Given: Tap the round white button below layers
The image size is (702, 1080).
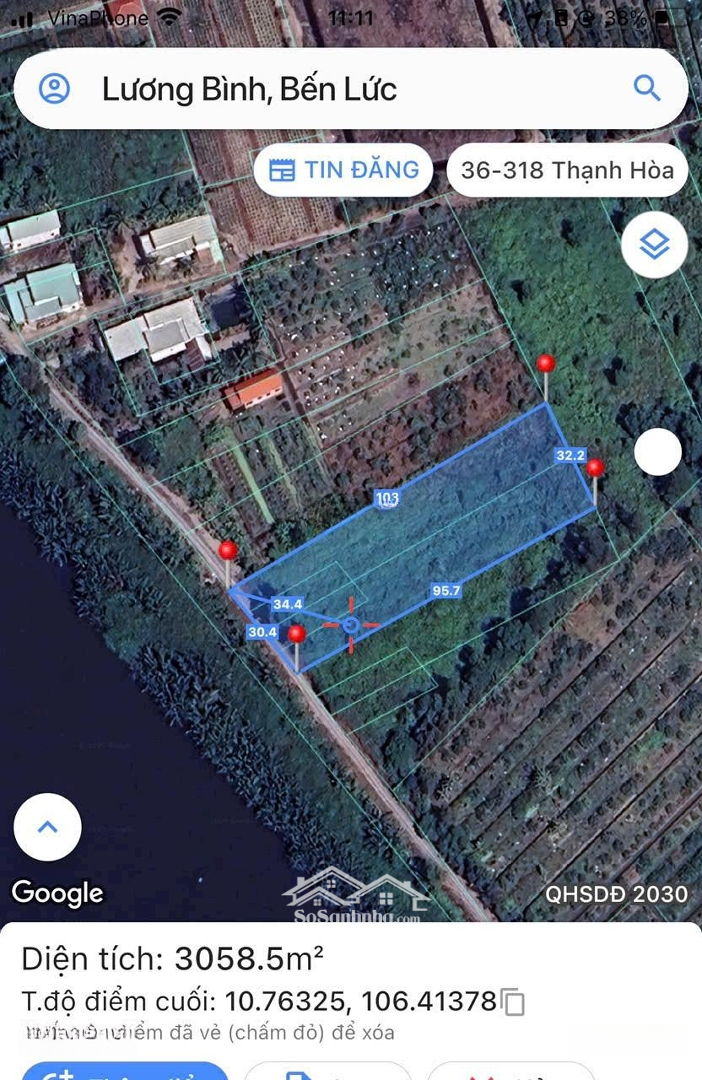Looking at the screenshot, I should 658,452.
